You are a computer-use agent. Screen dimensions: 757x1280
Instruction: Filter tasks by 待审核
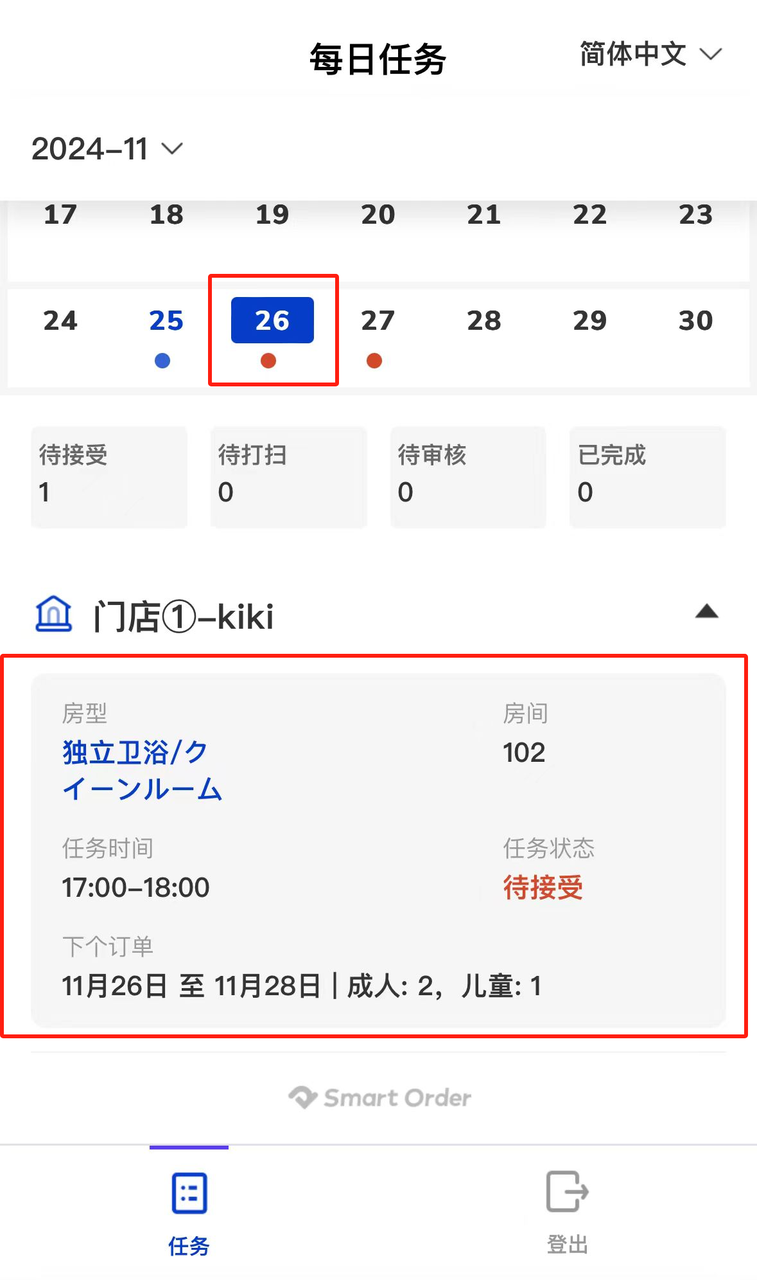click(468, 476)
